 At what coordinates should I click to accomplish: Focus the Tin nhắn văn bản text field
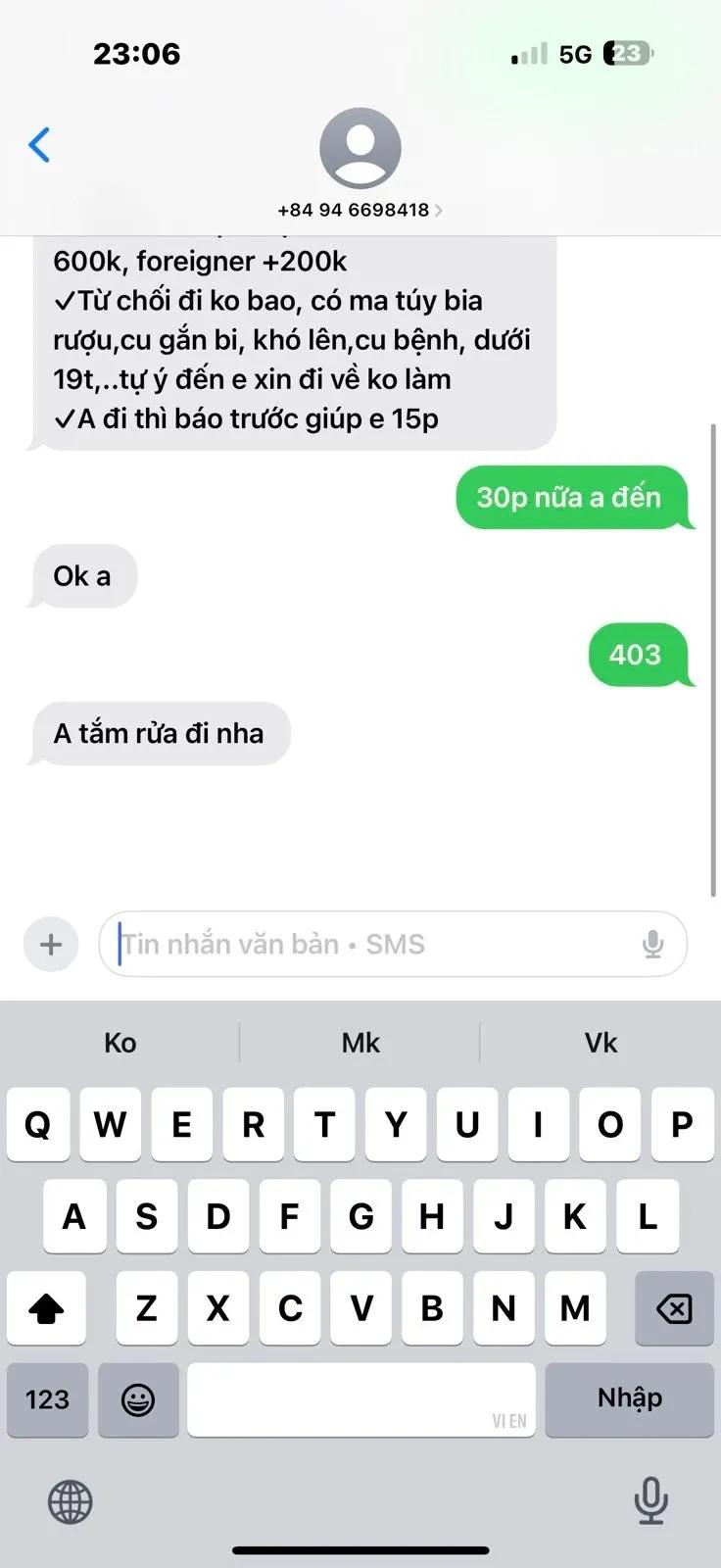(377, 944)
